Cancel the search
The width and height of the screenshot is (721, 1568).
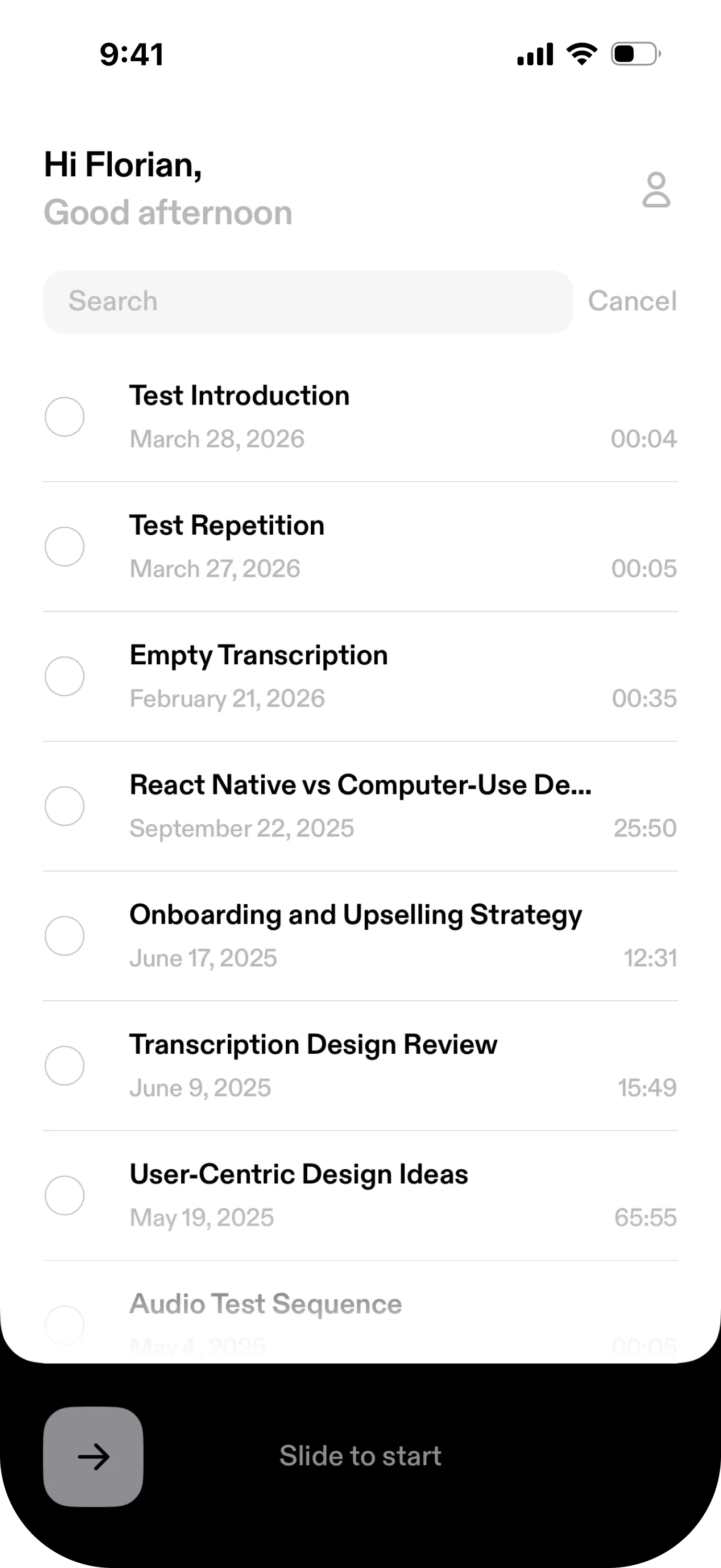click(x=632, y=301)
